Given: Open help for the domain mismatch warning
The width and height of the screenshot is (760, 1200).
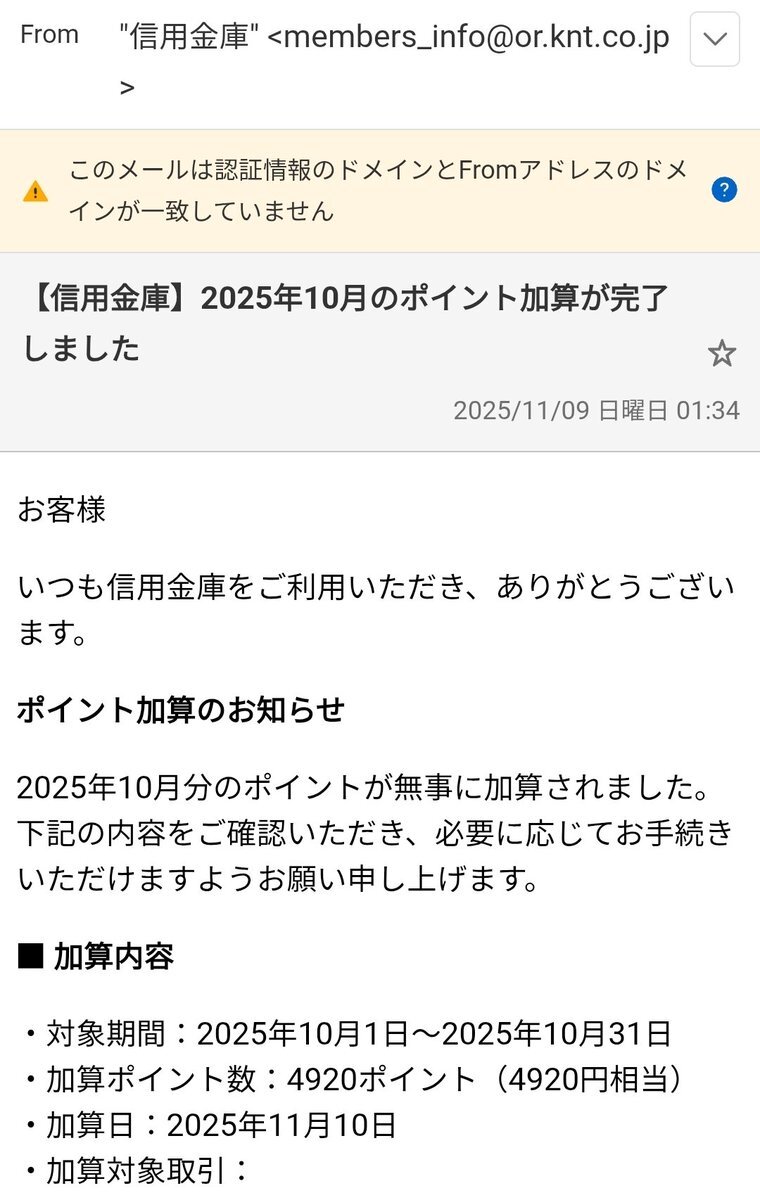Looking at the screenshot, I should [x=724, y=190].
